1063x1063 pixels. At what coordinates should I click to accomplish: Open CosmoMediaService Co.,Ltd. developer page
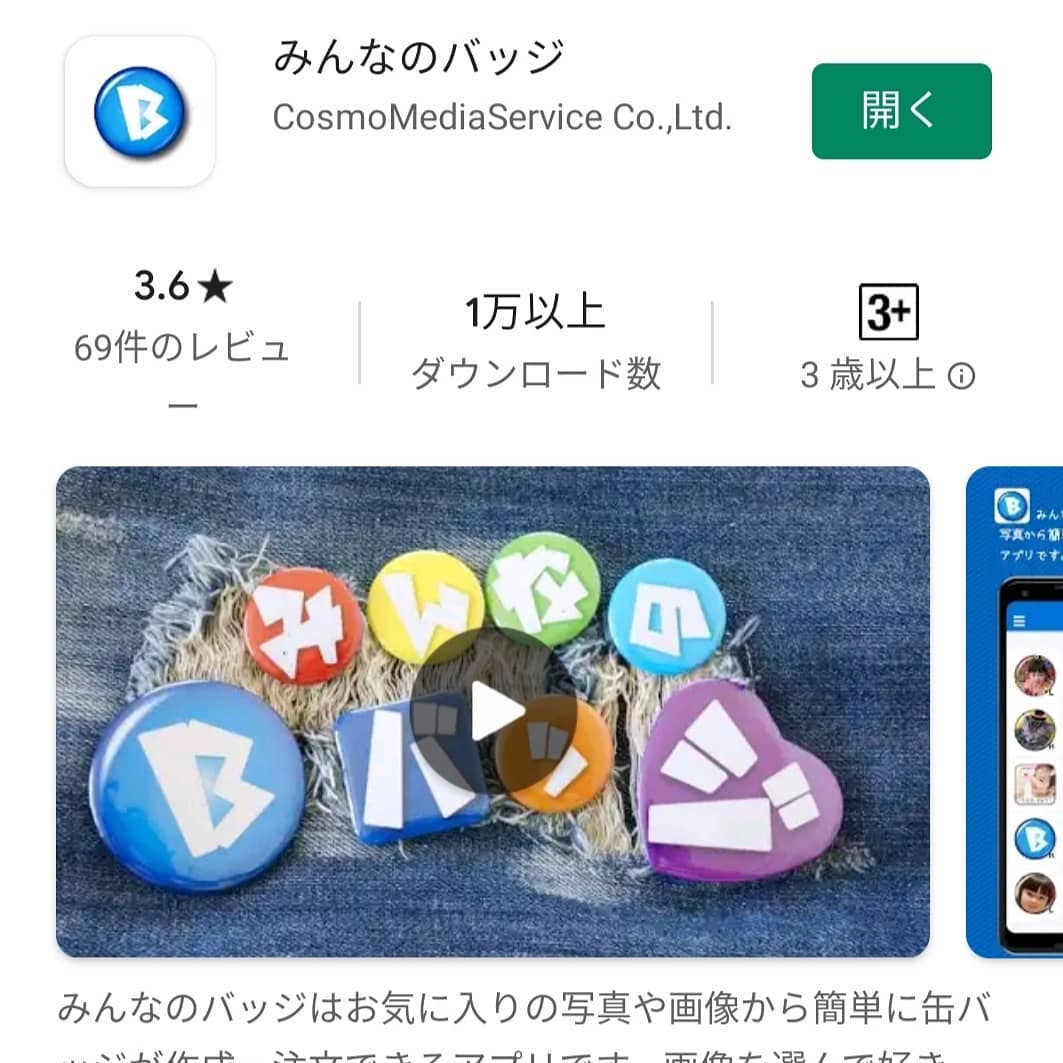pyautogui.click(x=502, y=118)
